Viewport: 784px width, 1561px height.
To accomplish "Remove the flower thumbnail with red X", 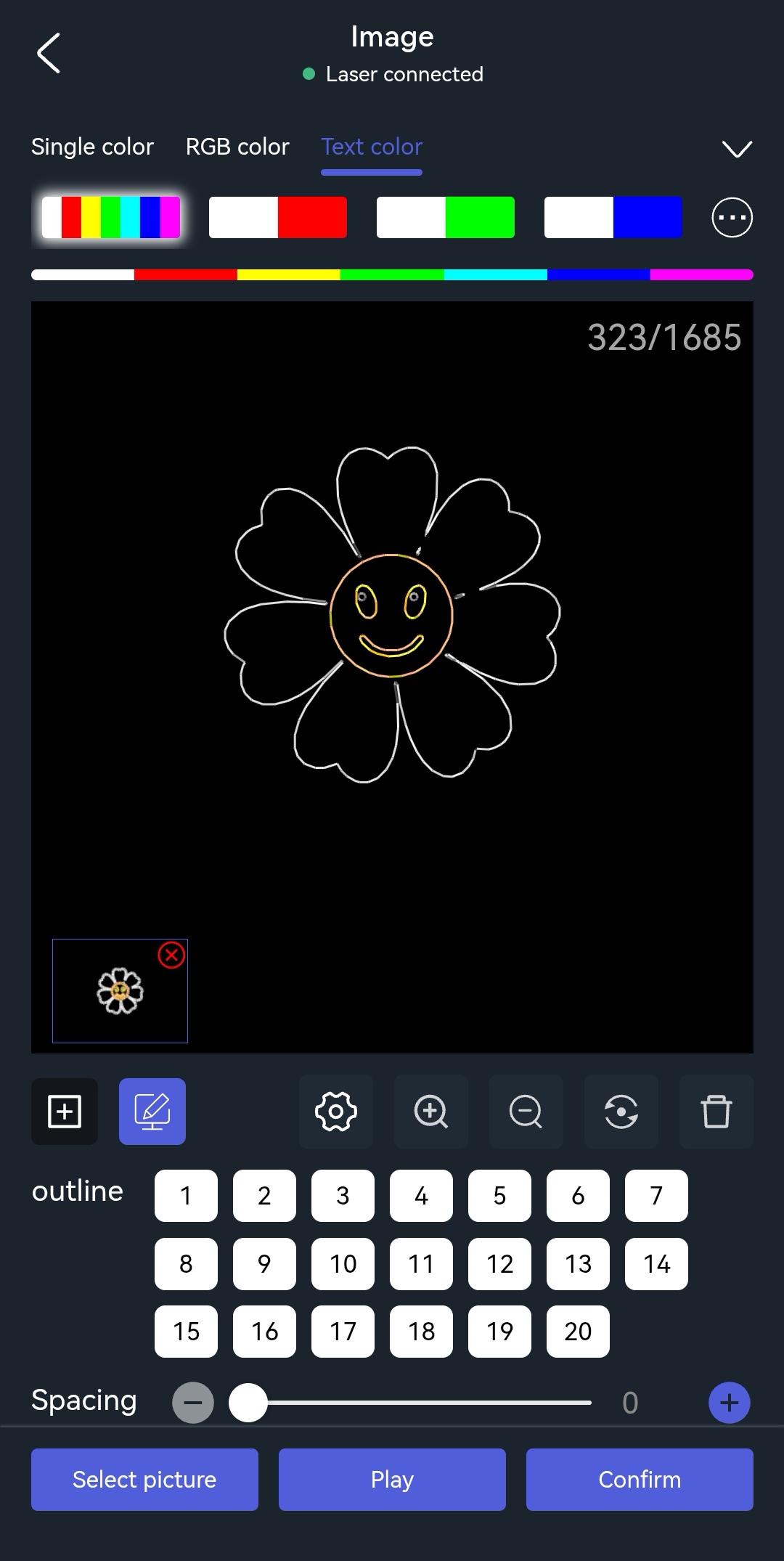I will (172, 955).
